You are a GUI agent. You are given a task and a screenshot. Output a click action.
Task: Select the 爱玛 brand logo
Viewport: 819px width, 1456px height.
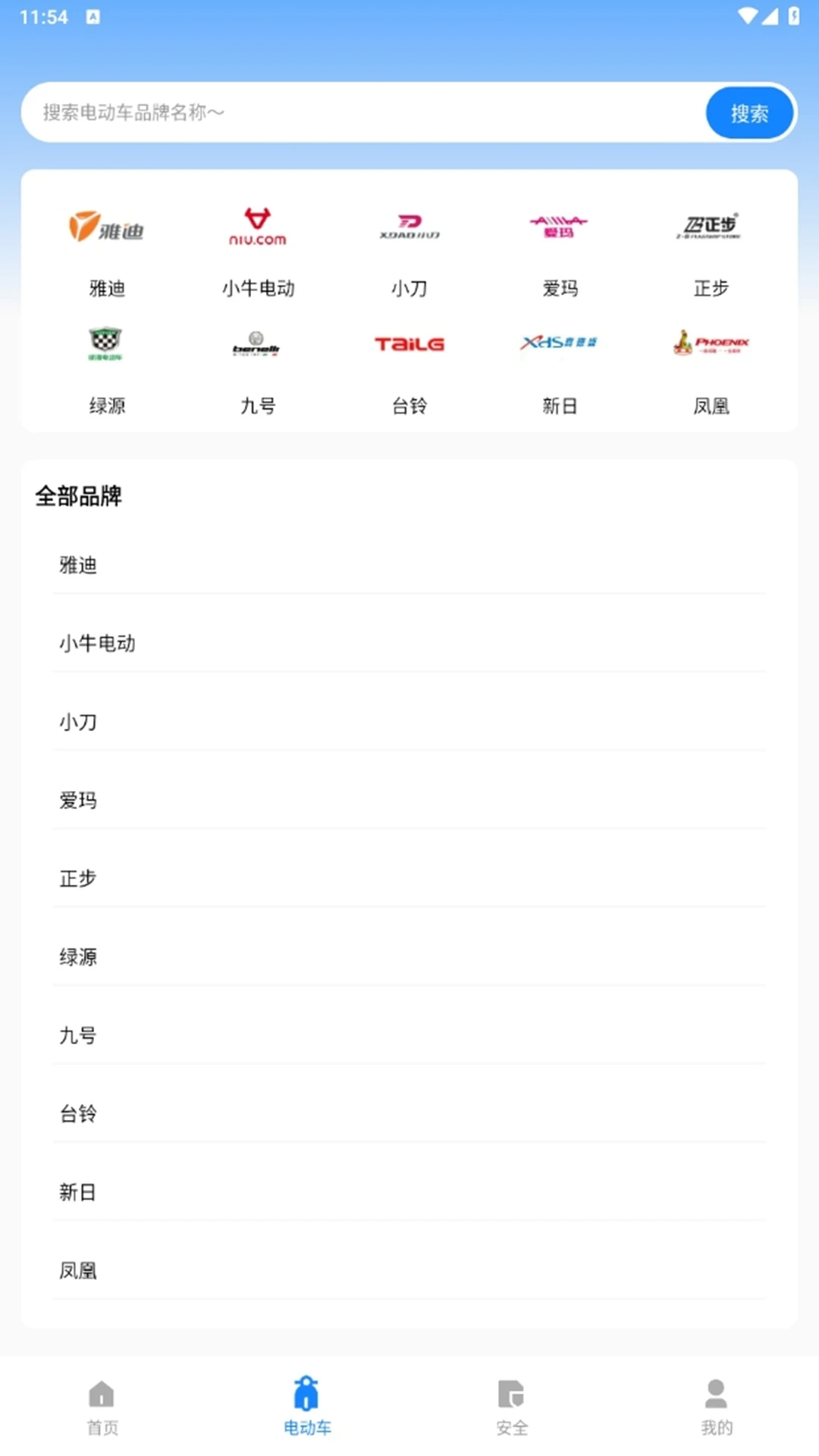560,225
